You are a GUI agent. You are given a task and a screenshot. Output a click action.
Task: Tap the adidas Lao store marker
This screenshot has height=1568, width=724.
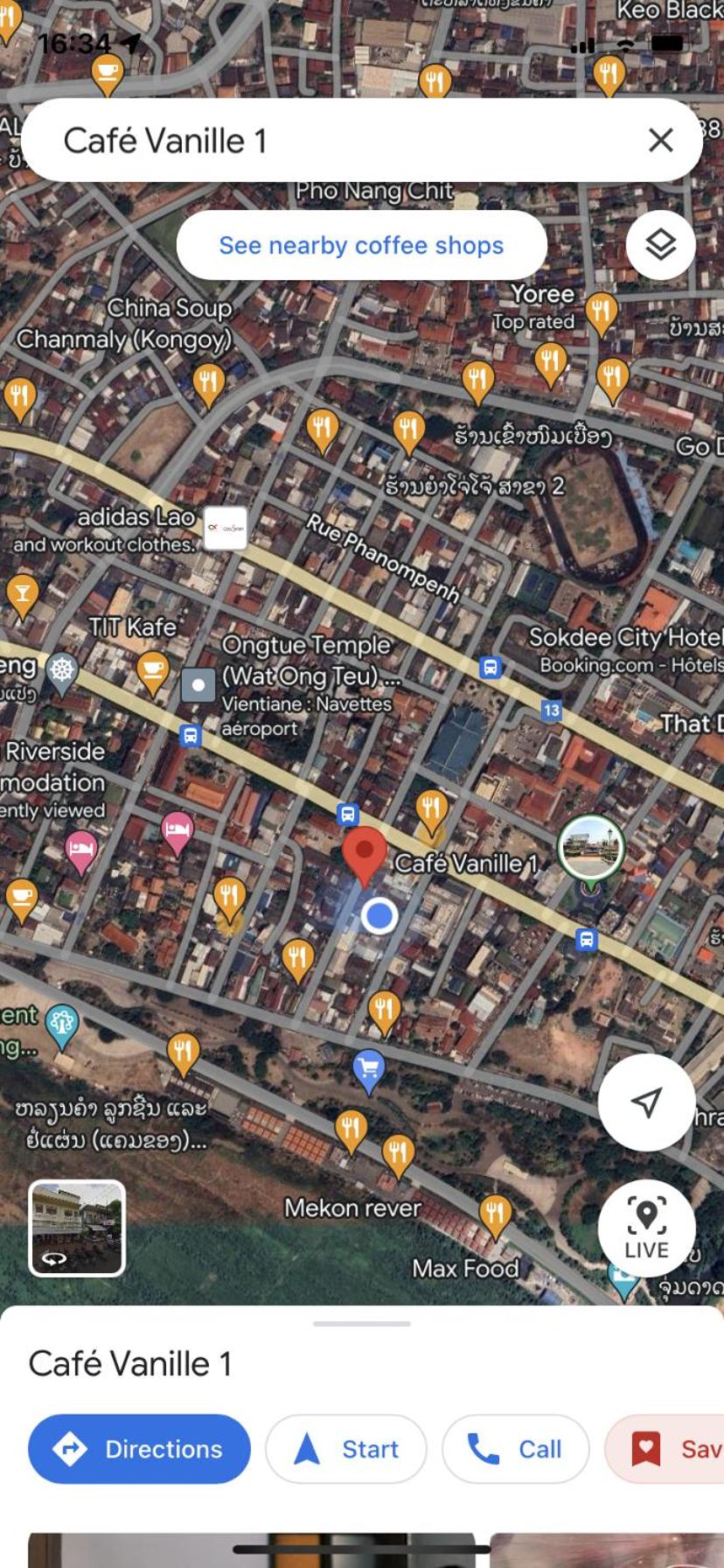pyautogui.click(x=226, y=528)
